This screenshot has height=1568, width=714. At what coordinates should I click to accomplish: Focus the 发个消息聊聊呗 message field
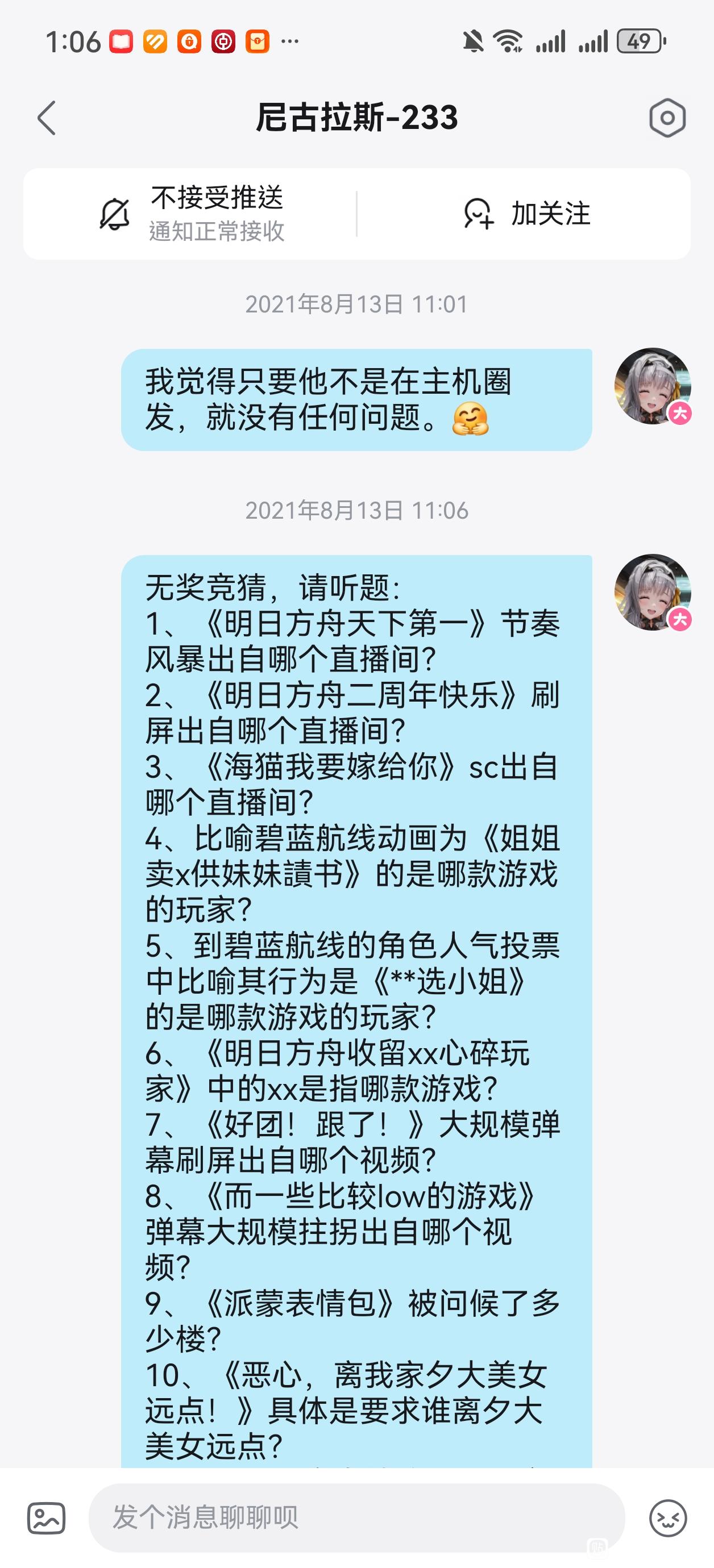point(356,1517)
